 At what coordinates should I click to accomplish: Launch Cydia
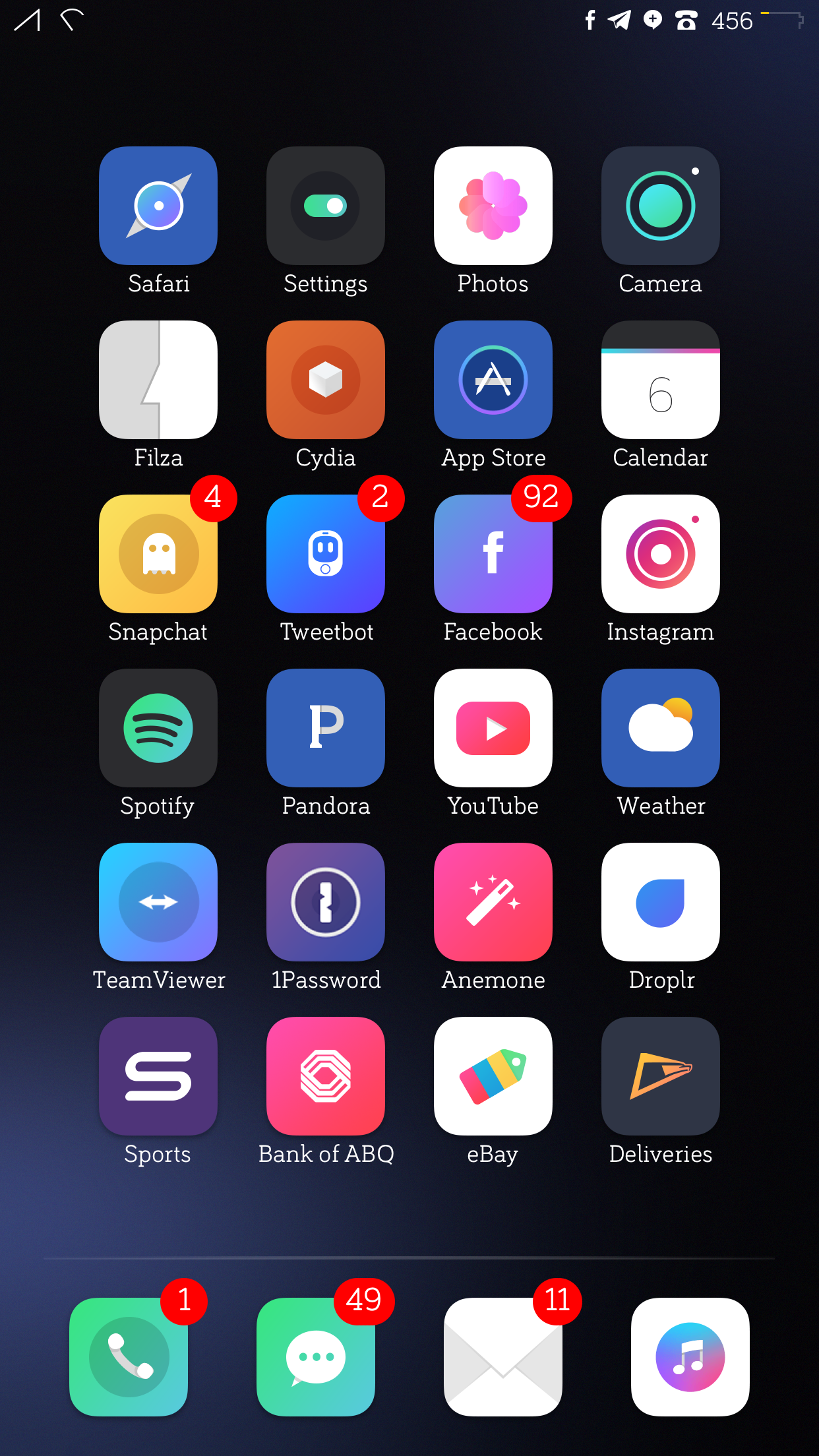[326, 380]
